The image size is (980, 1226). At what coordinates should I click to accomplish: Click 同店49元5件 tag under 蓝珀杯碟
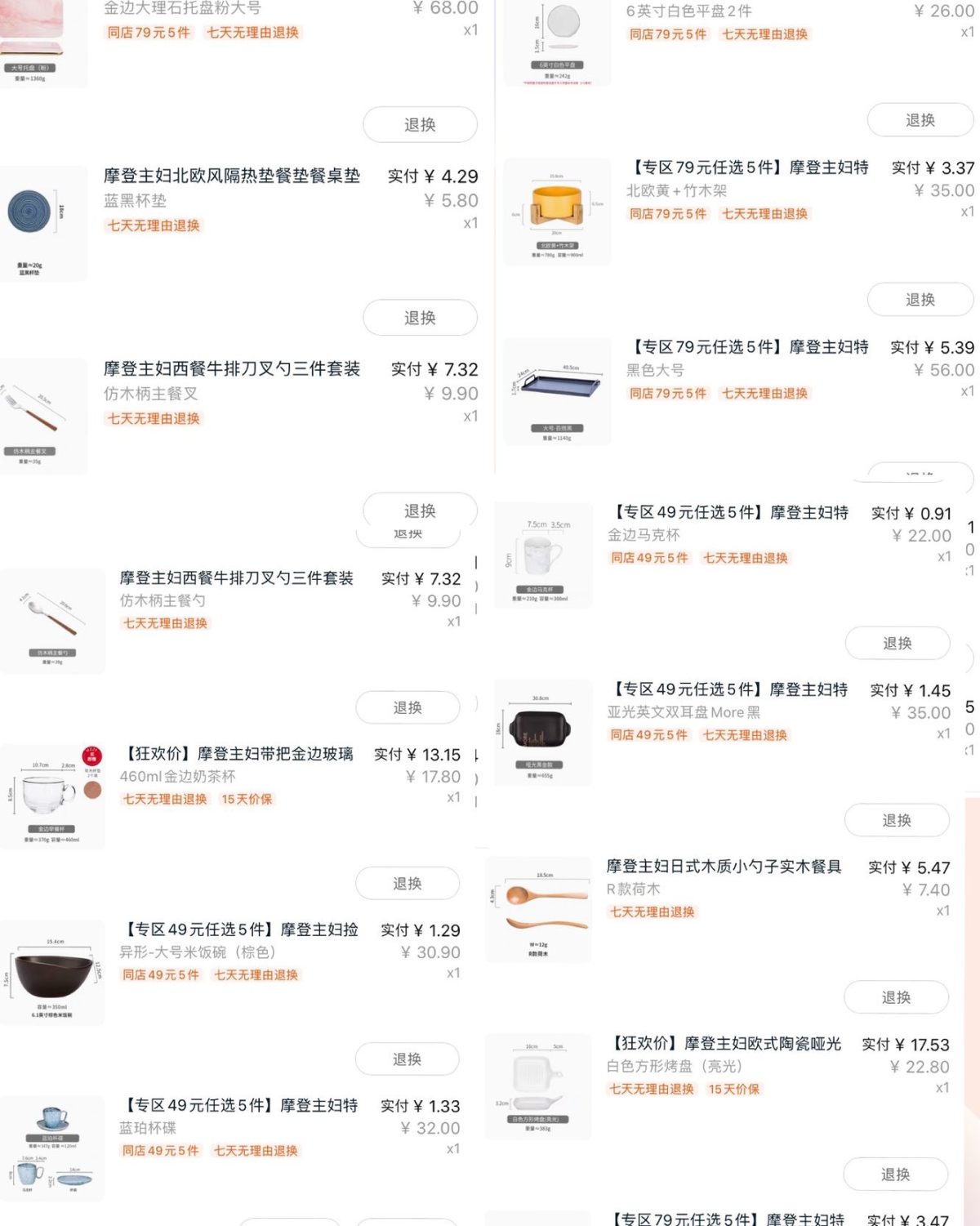(x=160, y=1151)
